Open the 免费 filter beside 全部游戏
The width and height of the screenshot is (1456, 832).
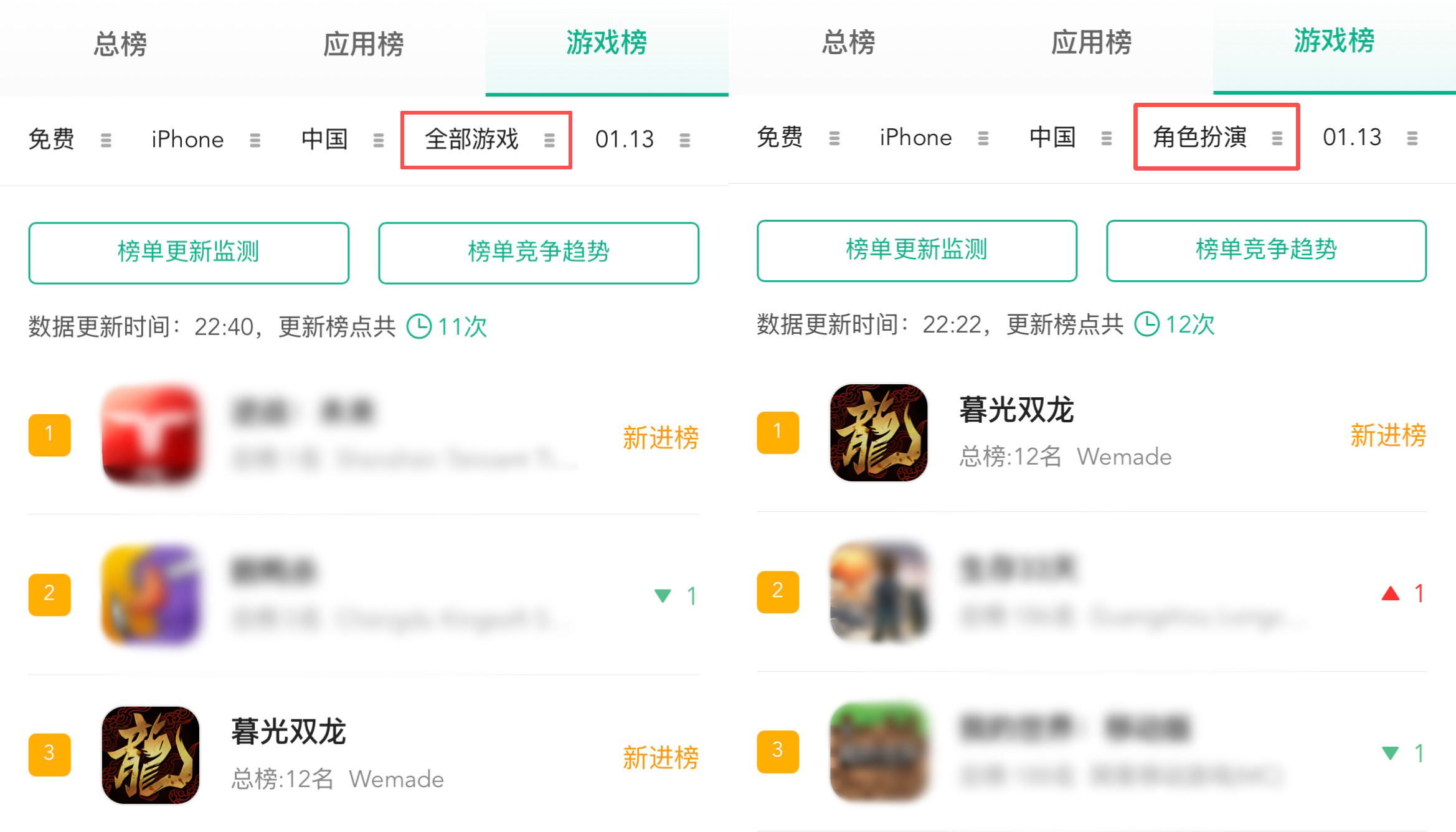tap(69, 139)
